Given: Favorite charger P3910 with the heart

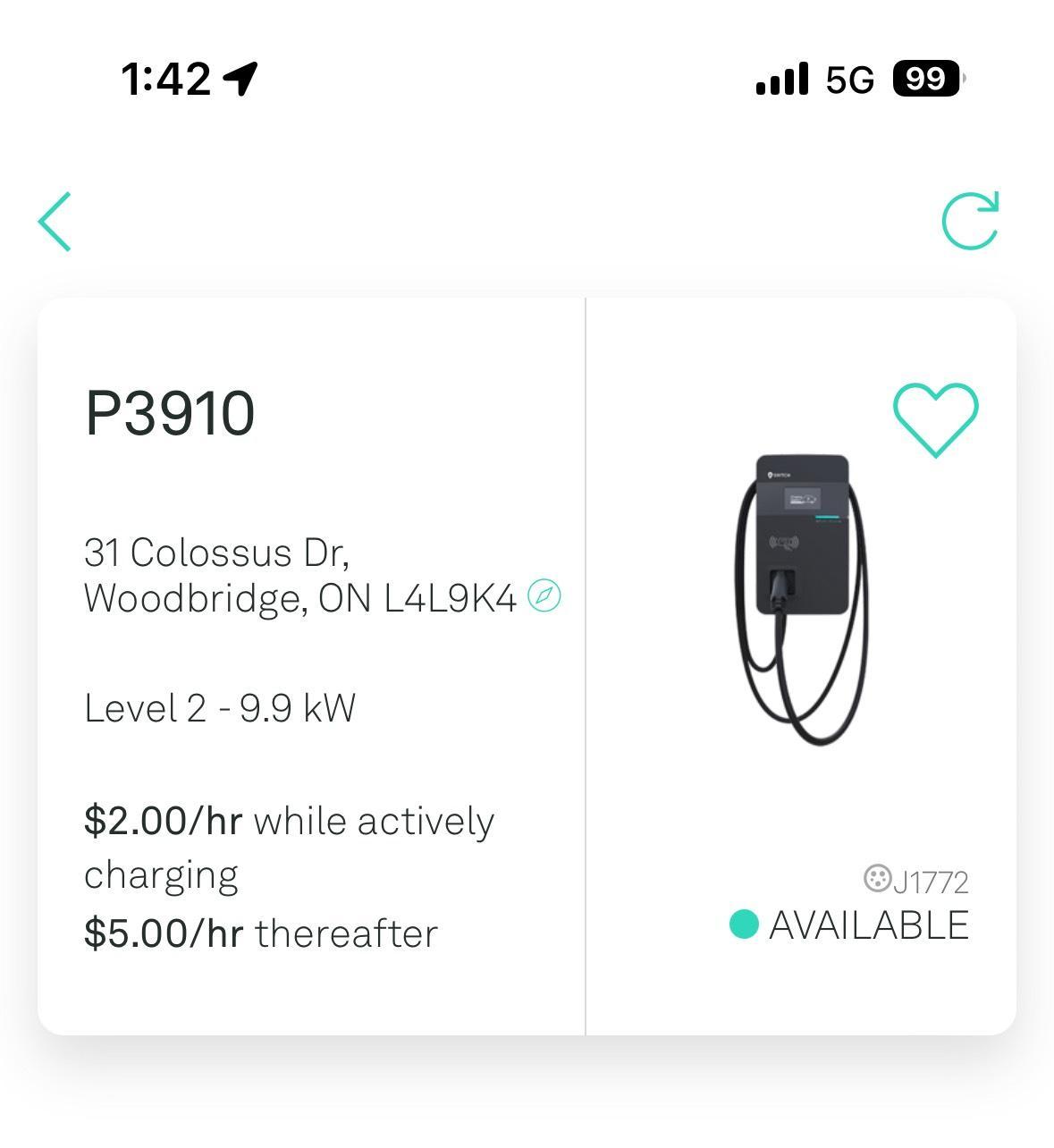Looking at the screenshot, I should tap(935, 419).
